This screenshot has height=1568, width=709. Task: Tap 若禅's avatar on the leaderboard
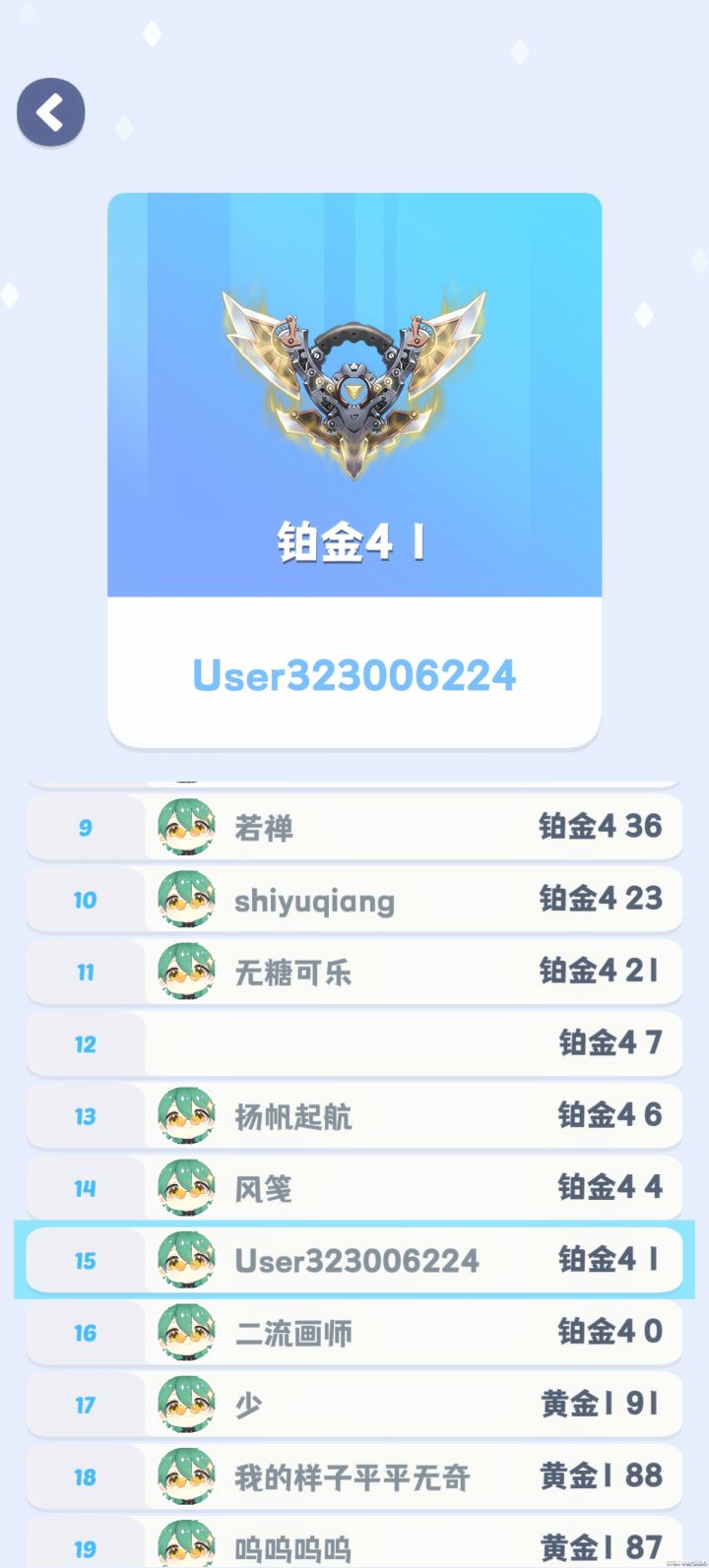187,827
